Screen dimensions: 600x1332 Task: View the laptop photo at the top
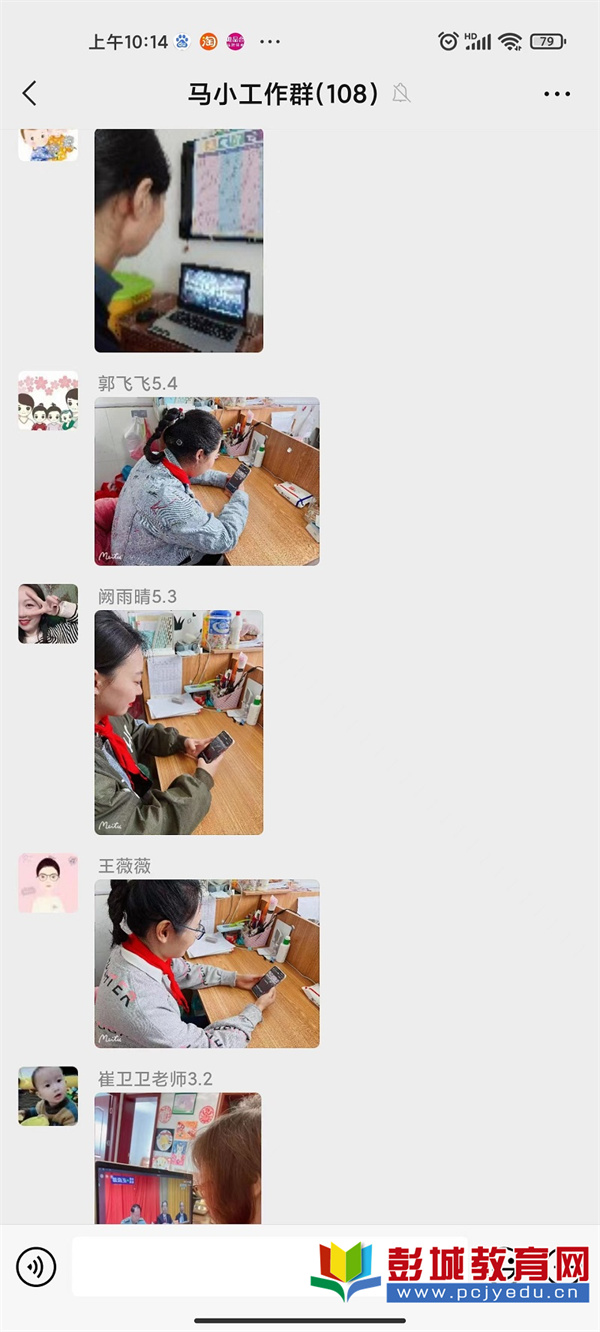(x=179, y=240)
